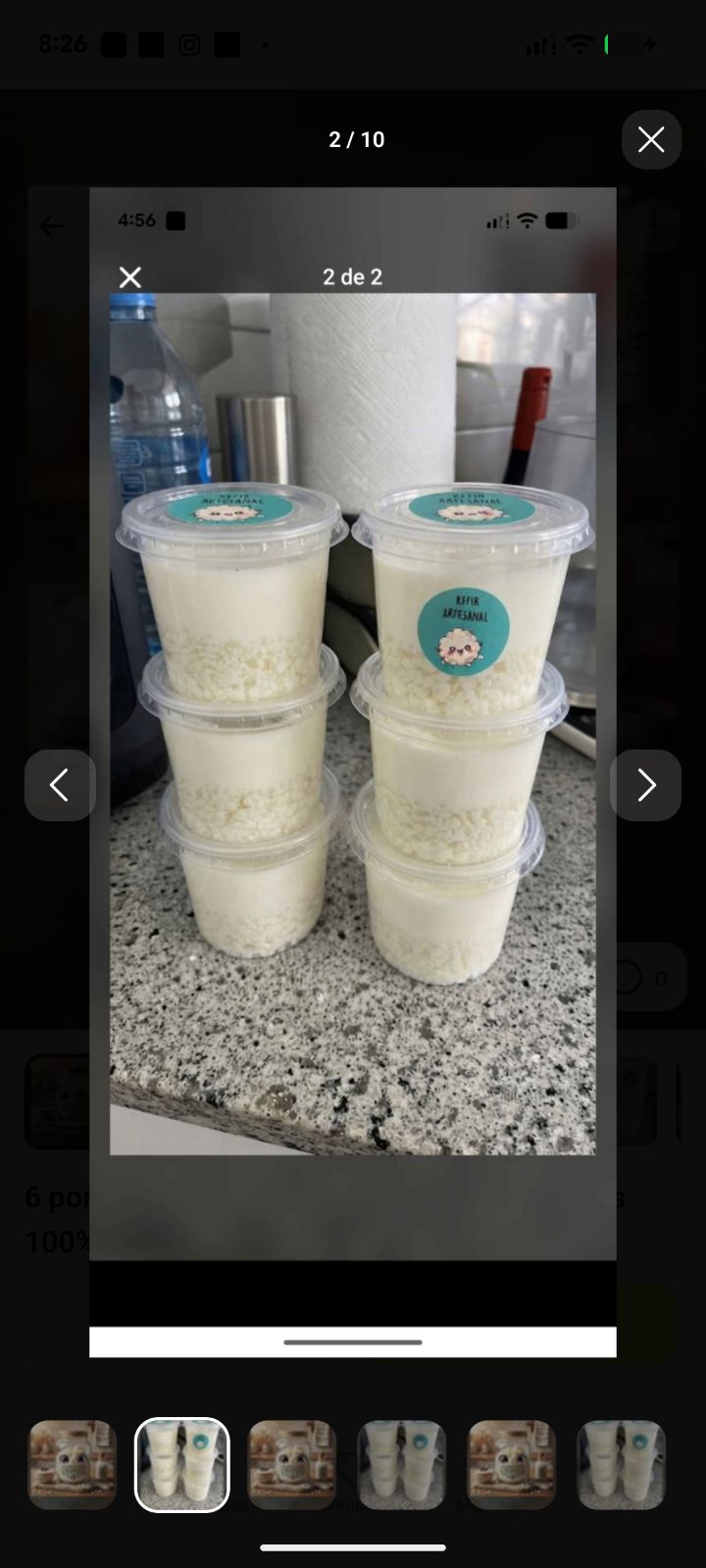Select the third thumbnail in the strip
Image resolution: width=706 pixels, height=1568 pixels.
(292, 1464)
